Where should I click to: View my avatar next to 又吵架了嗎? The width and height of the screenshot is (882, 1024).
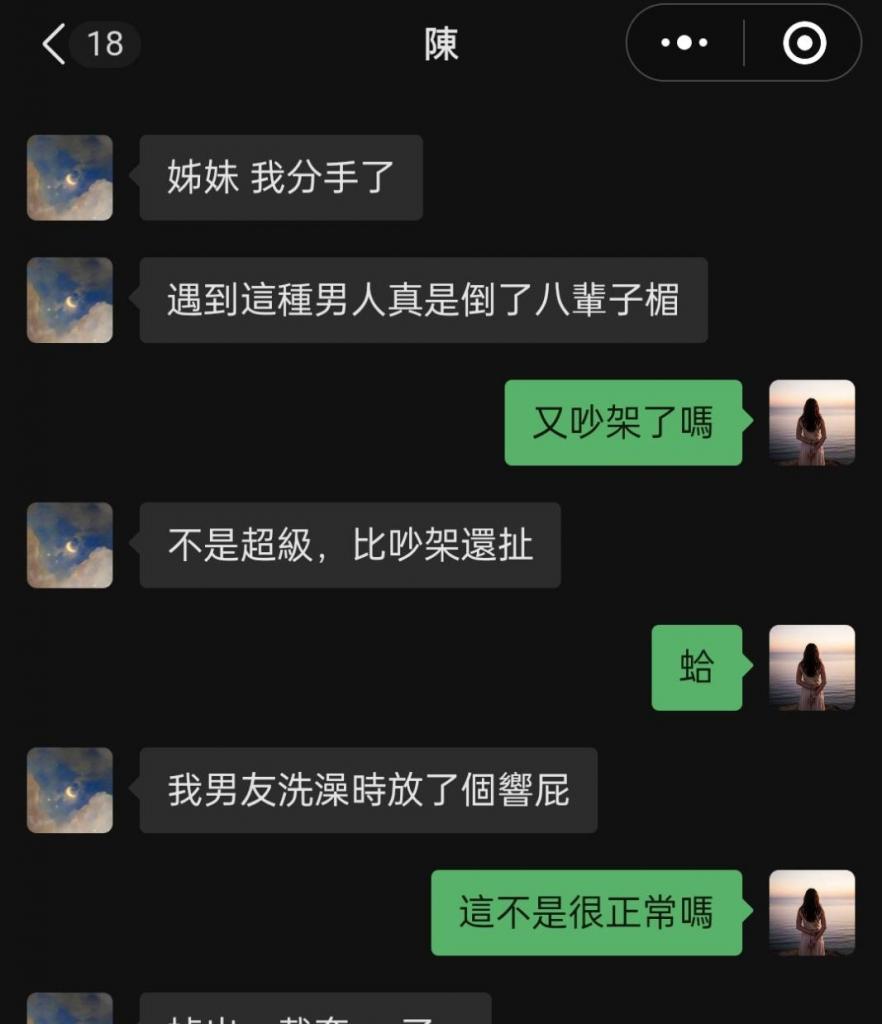811,422
